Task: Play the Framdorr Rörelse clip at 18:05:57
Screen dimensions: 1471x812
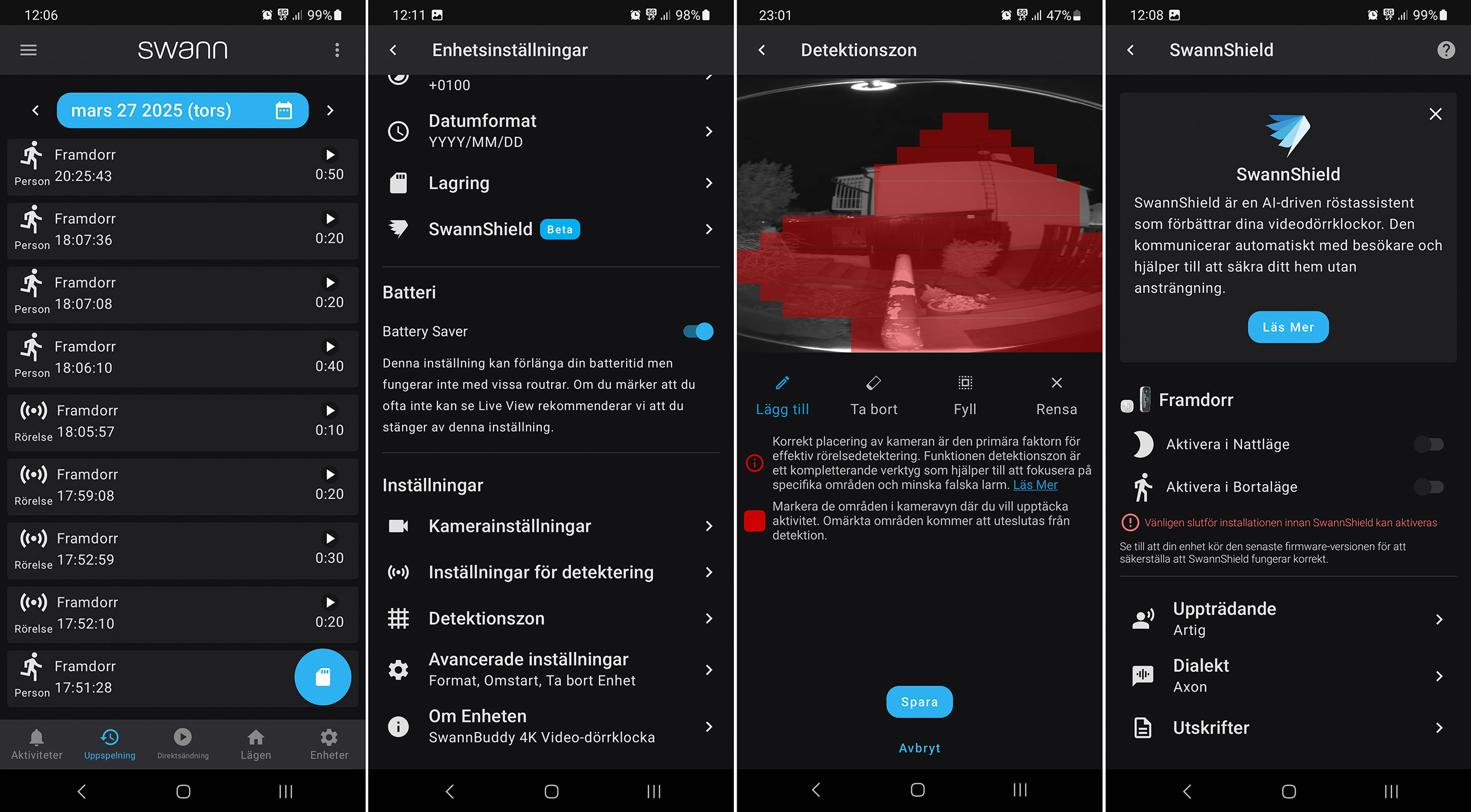Action: pos(330,410)
